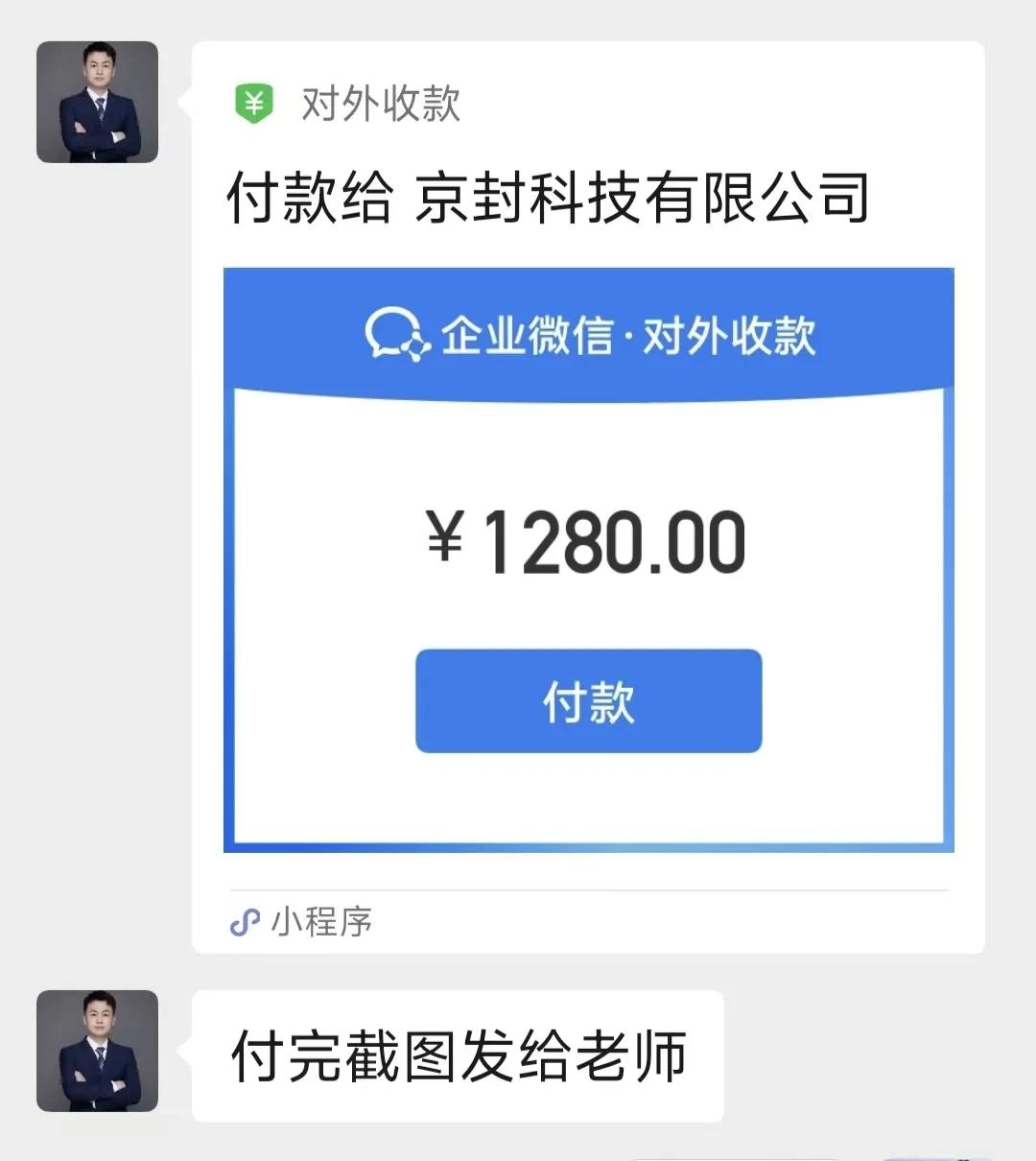This screenshot has width=1036, height=1161.
Task: Click the card's blue header banner
Action: (589, 326)
